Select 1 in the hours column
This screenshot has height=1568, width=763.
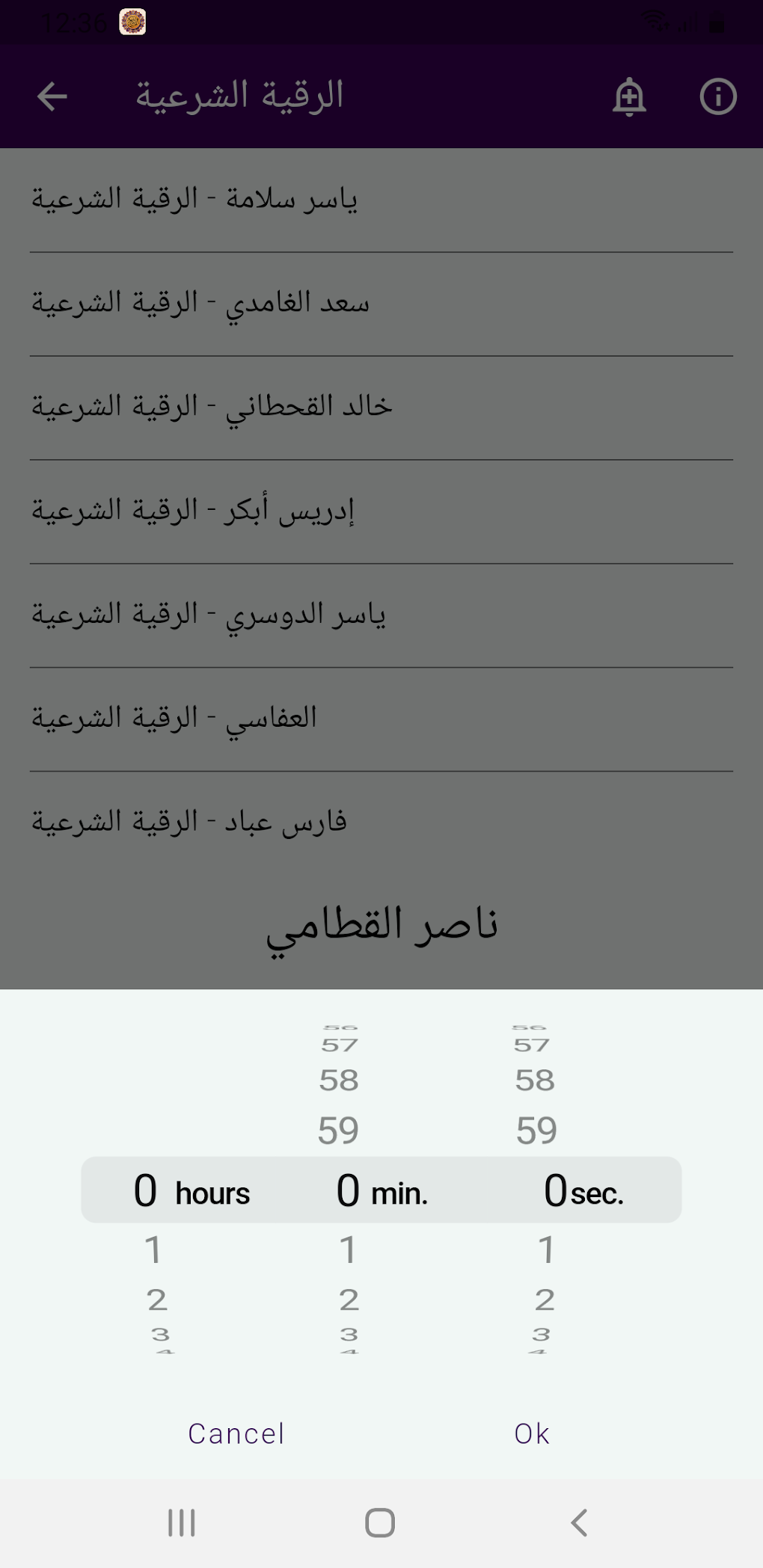point(153,1249)
